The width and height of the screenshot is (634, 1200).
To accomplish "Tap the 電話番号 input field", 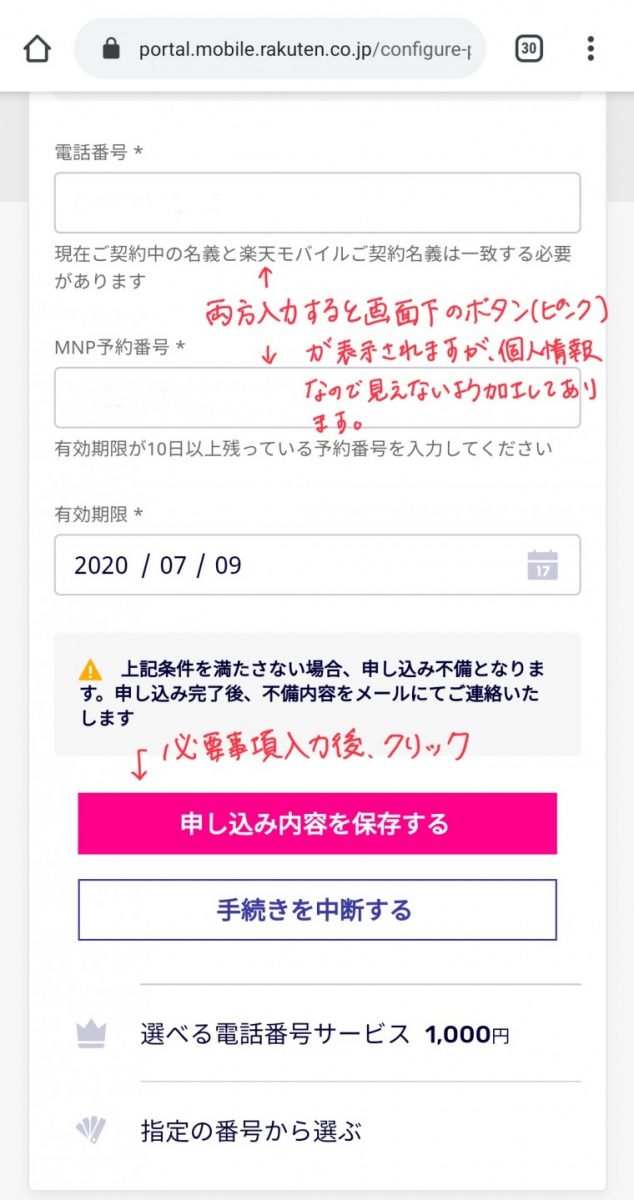I will tap(317, 203).
